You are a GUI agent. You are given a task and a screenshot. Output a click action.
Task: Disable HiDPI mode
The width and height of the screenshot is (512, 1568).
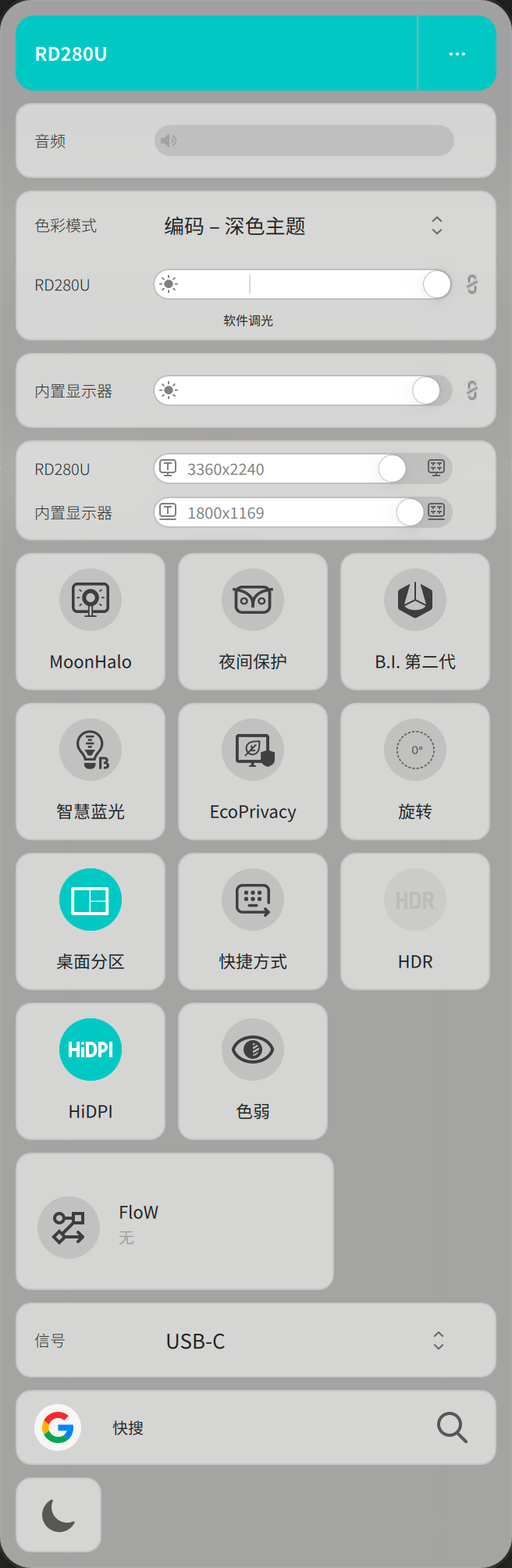[91, 1071]
